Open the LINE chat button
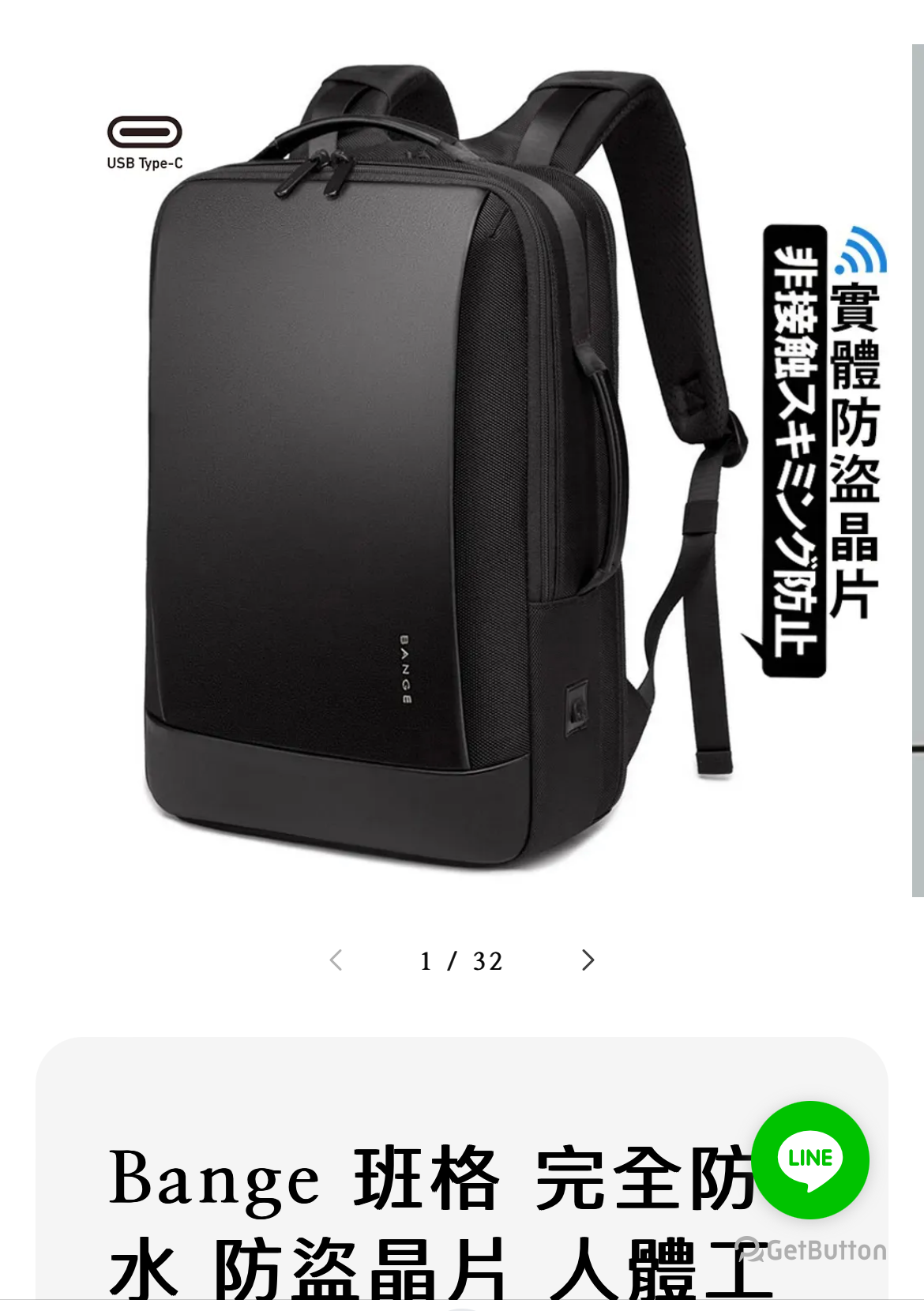Viewport: 924px width, 1311px height. point(810,1159)
